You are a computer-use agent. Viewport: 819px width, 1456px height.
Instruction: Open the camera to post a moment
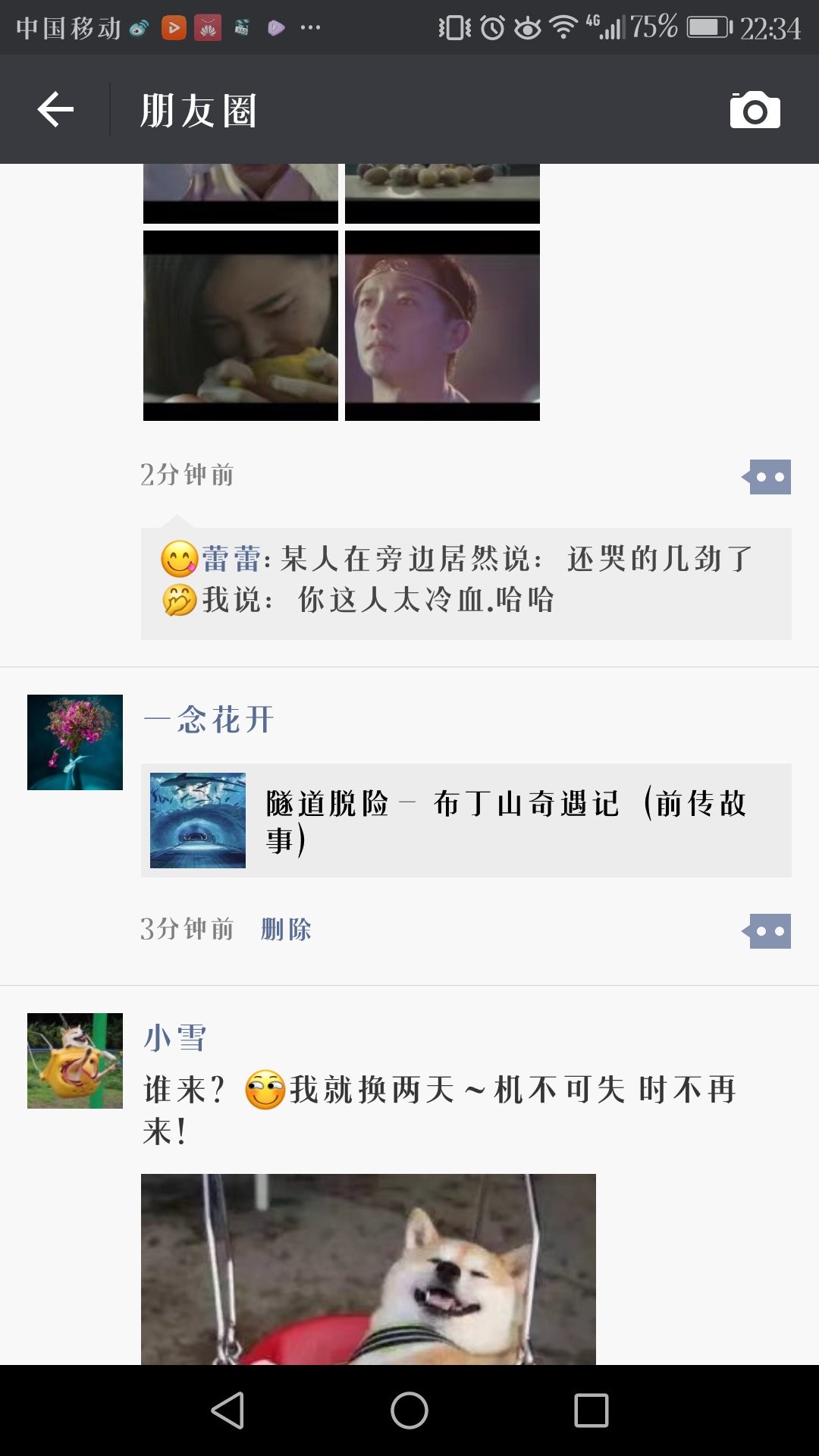755,111
